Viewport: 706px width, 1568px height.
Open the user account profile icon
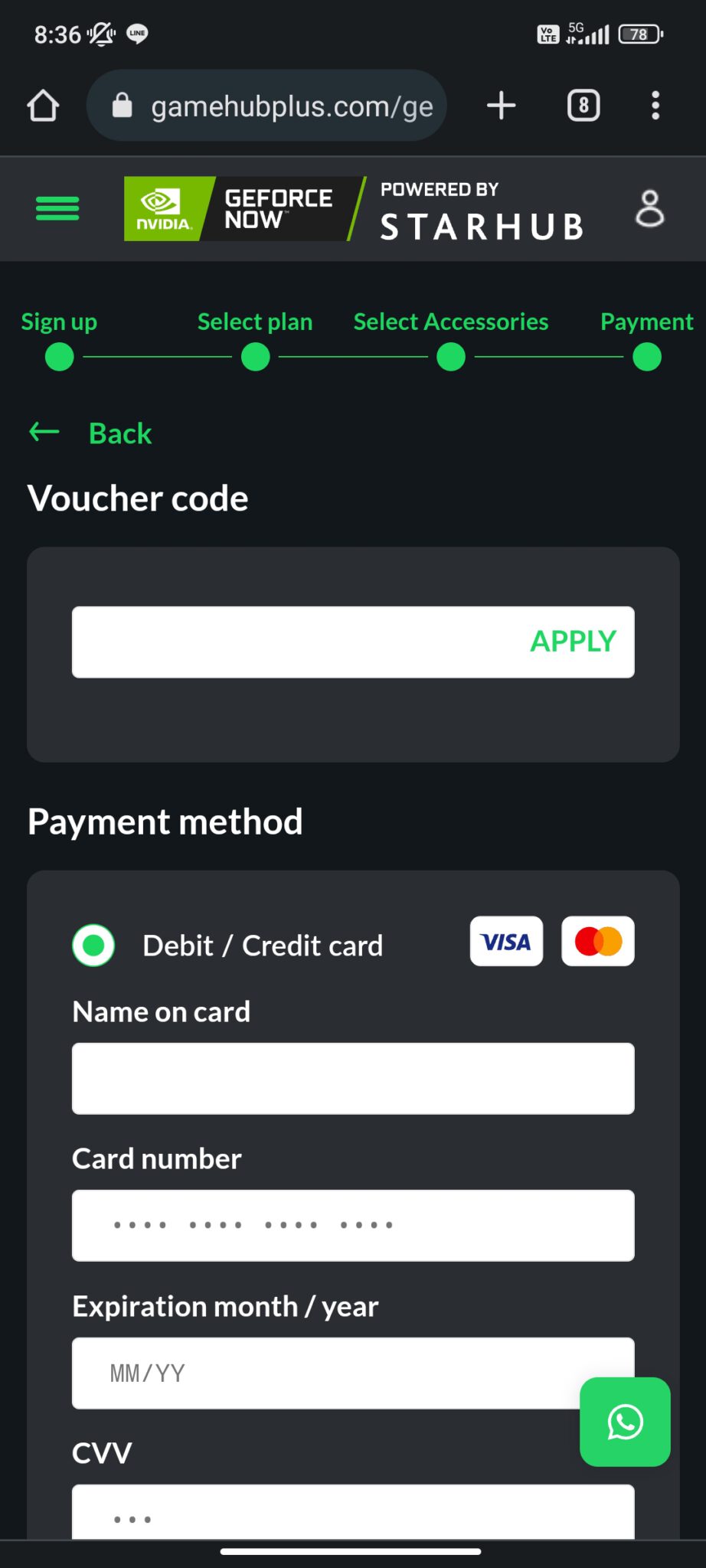coord(649,208)
